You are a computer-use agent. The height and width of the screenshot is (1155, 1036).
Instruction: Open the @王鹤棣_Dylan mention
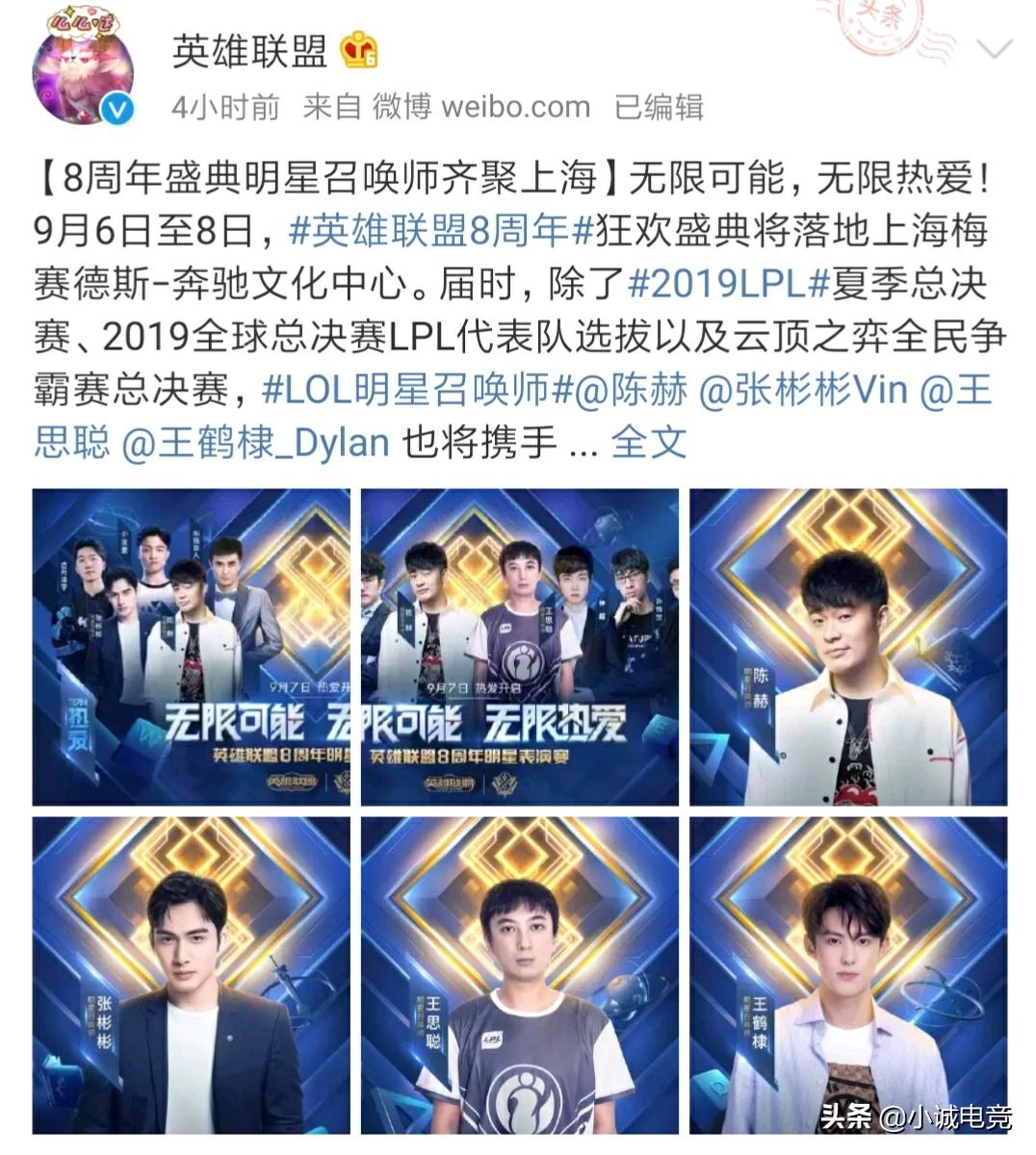tap(256, 443)
